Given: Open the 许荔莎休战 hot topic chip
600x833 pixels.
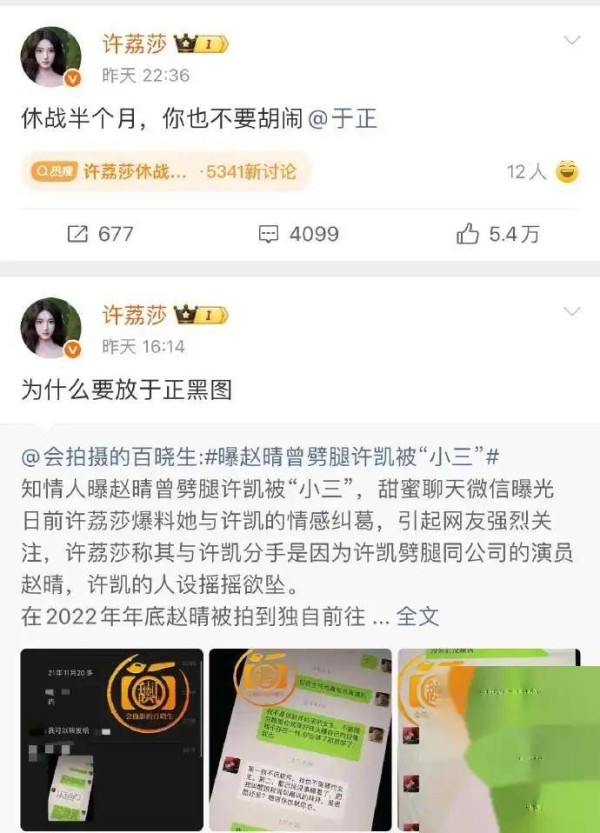Looking at the screenshot, I should click(x=165, y=172).
